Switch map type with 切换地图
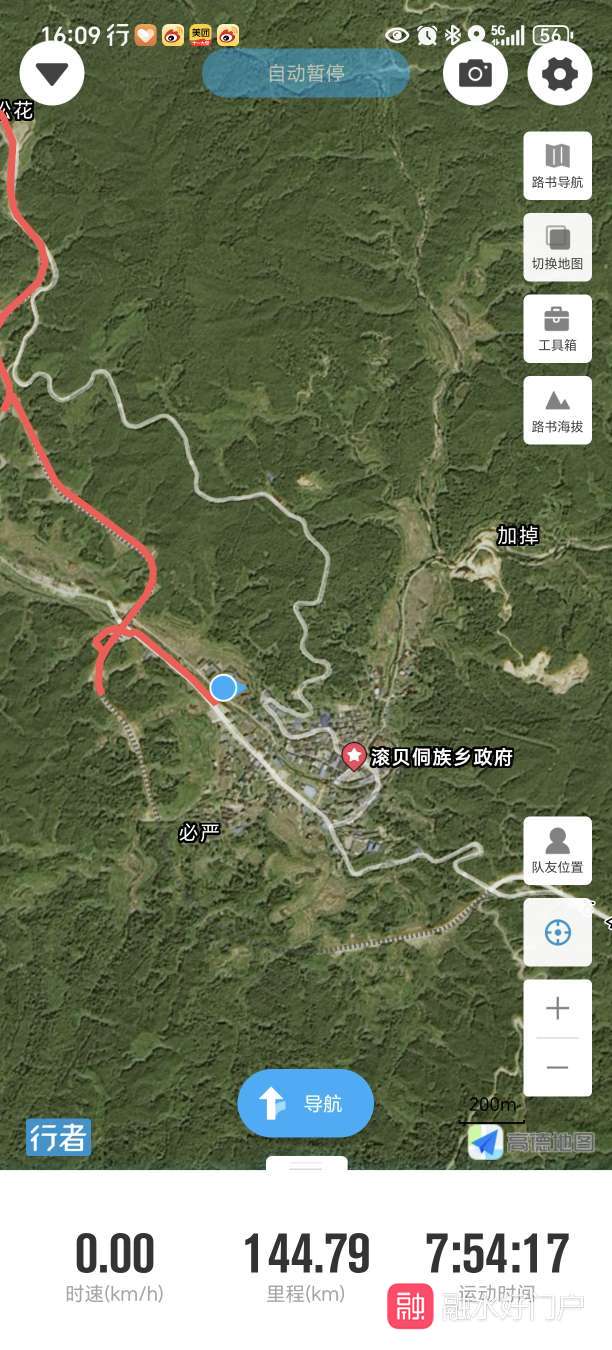 (x=557, y=248)
